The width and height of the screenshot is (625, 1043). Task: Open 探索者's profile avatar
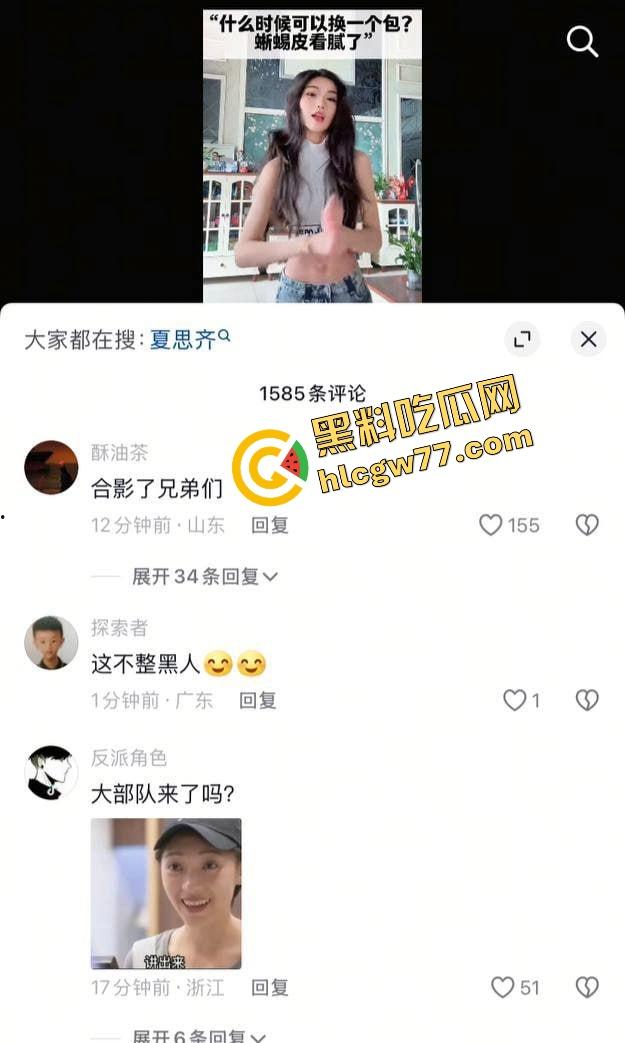[x=51, y=642]
